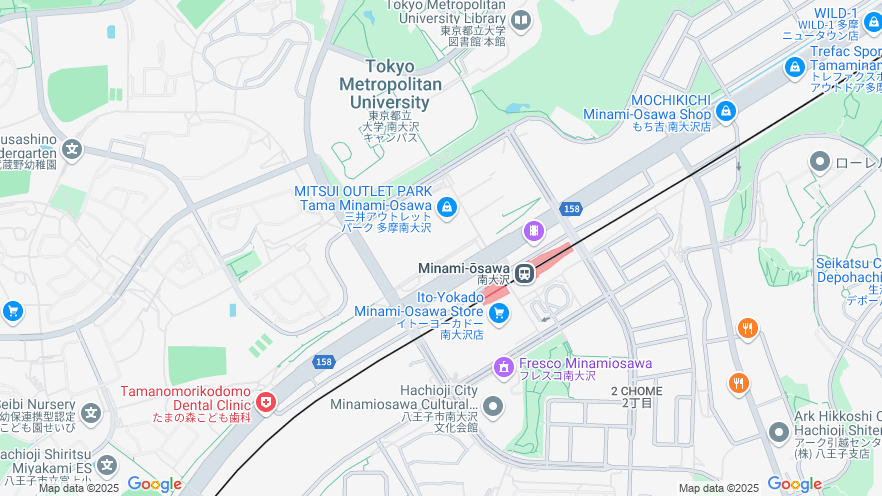Image resolution: width=882 pixels, height=496 pixels.
Task: Open the Hachioji Shiritsu Miyakami ES marker
Action: [107, 463]
